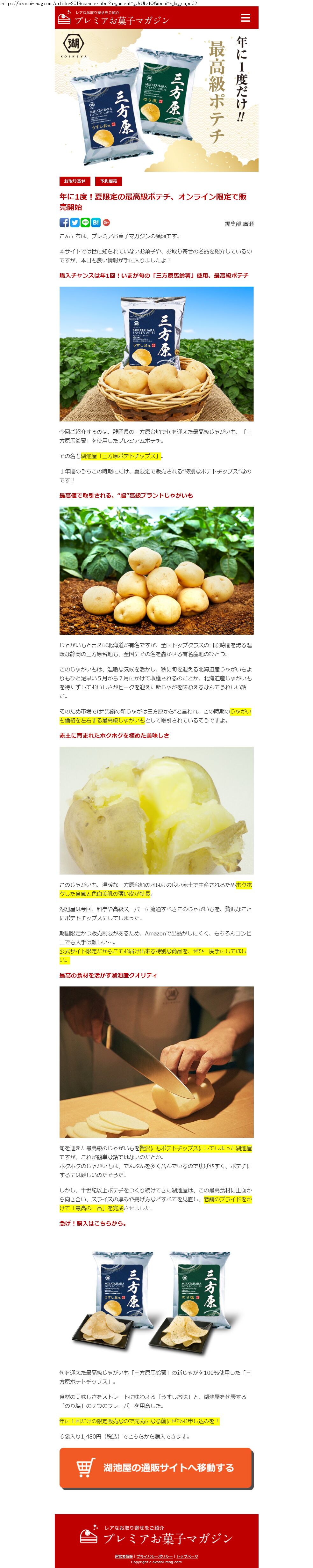
Task: Open the 運営者情報 footer link
Action: pos(124,1556)
